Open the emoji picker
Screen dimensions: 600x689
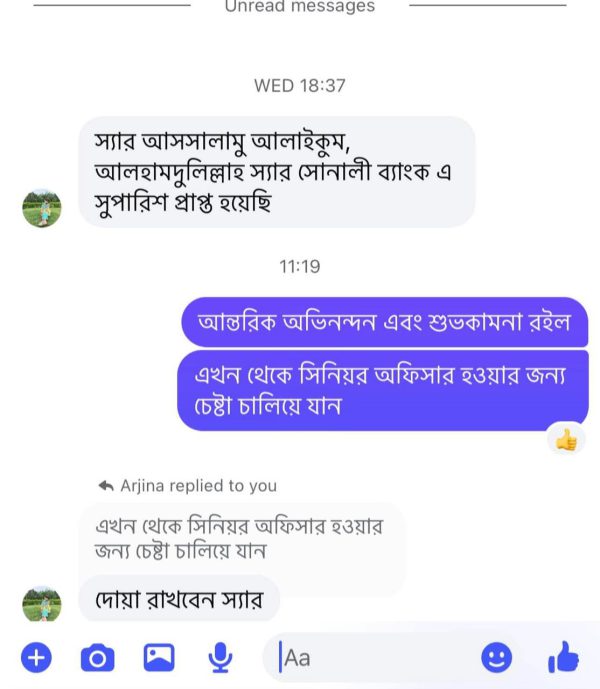(x=496, y=657)
